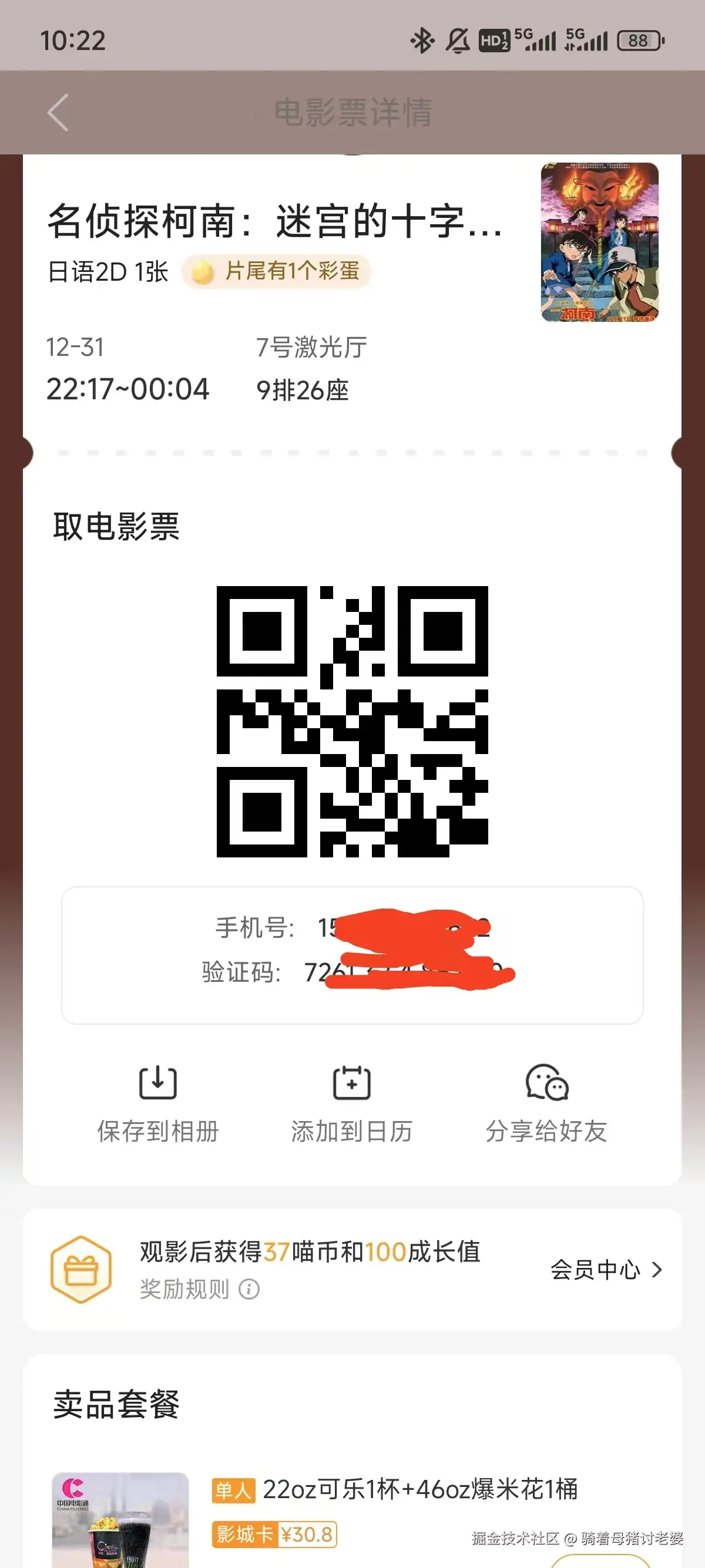Open the 奖励规则 info icon

pyautogui.click(x=250, y=1288)
